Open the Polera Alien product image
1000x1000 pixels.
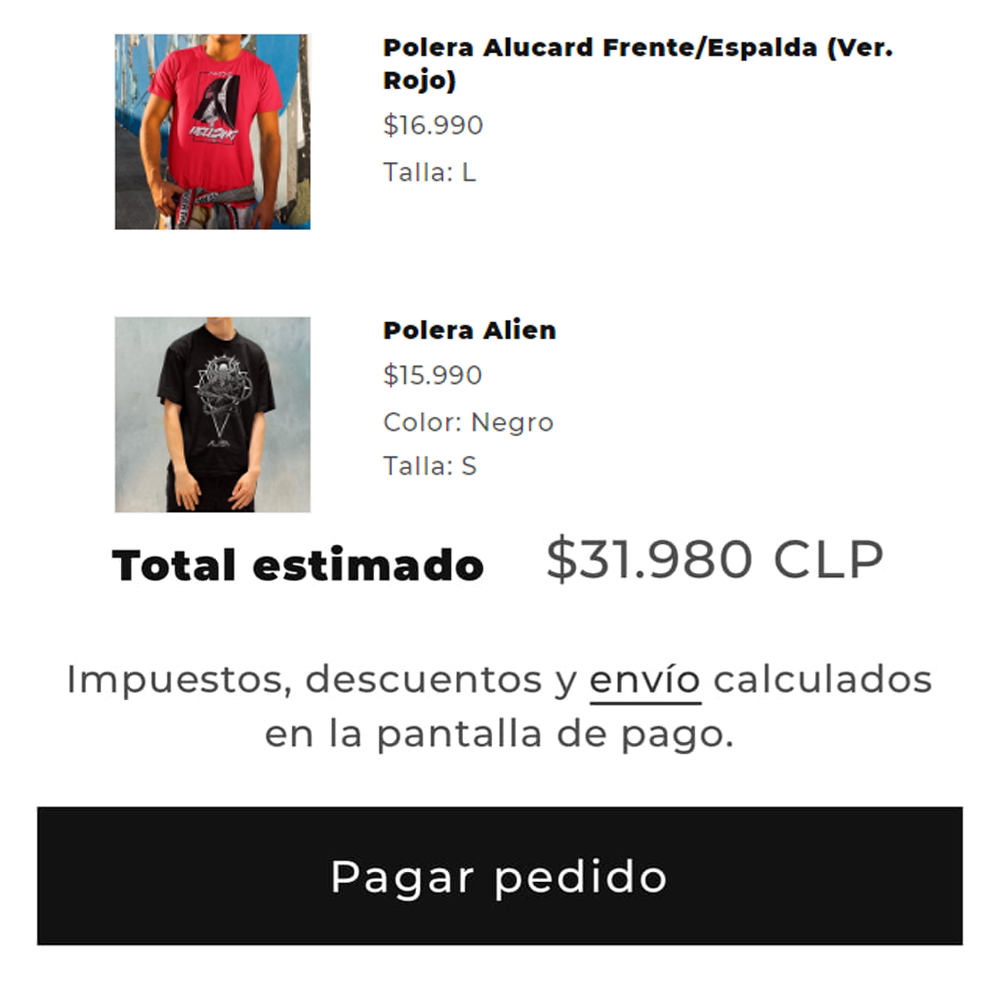(212, 414)
